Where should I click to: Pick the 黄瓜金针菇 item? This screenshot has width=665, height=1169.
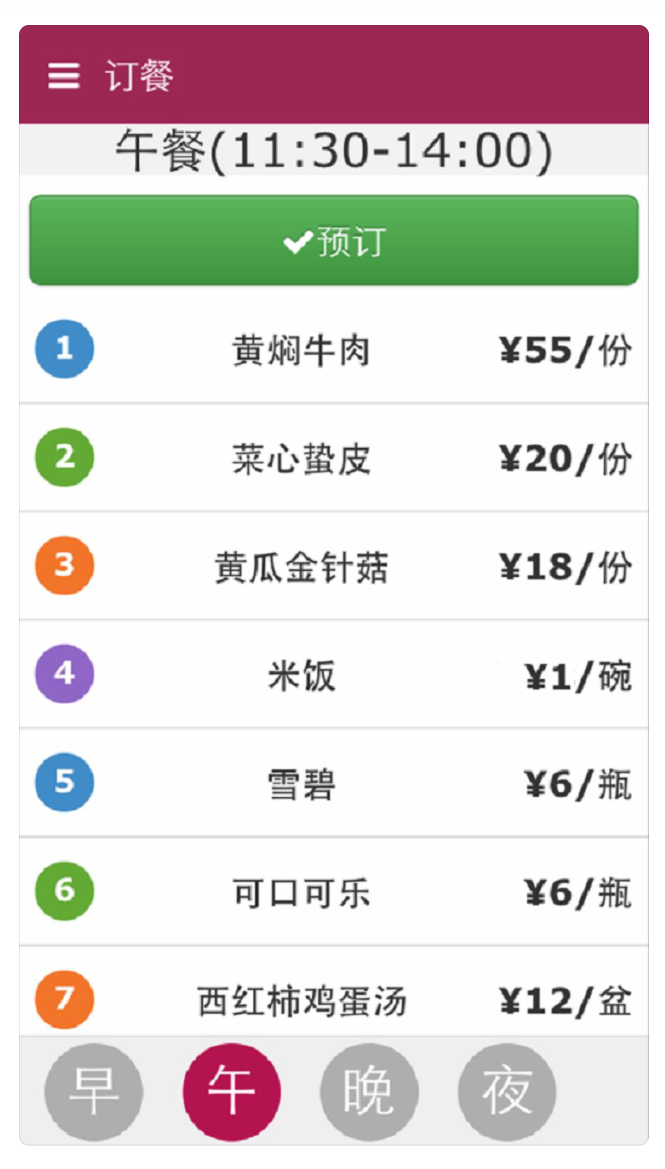334,566
